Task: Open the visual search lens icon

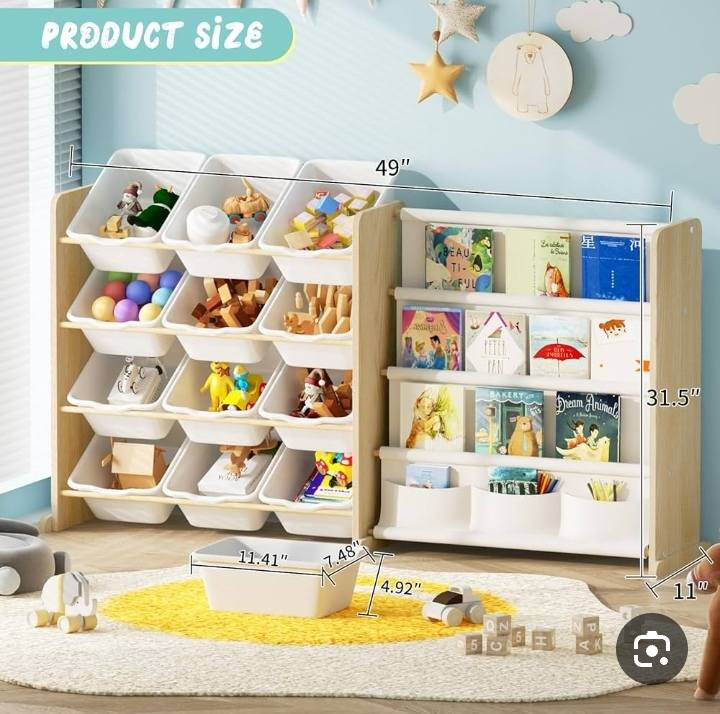Action: click(651, 649)
